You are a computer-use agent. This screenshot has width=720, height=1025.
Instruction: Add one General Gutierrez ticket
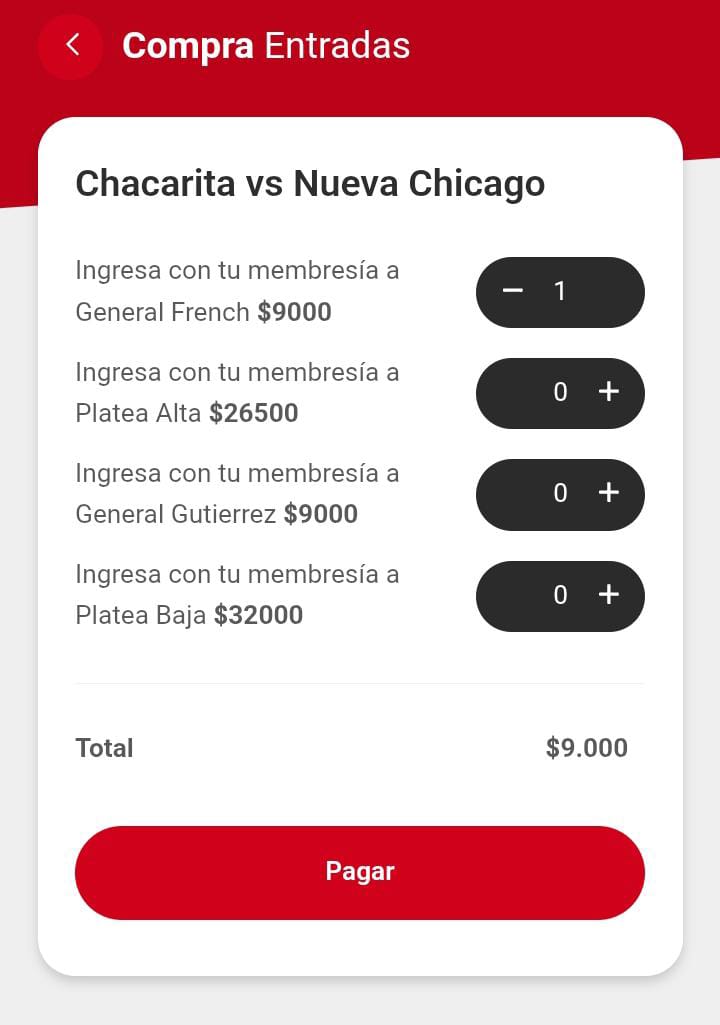[608, 493]
